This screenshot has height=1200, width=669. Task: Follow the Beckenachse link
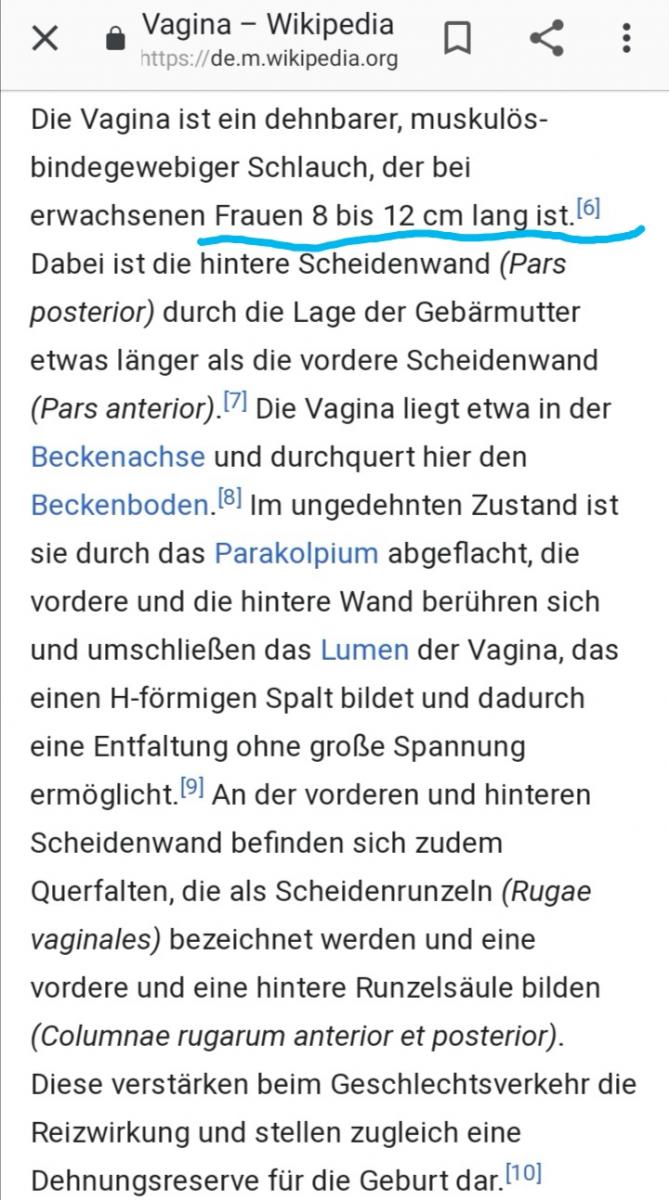coord(118,457)
